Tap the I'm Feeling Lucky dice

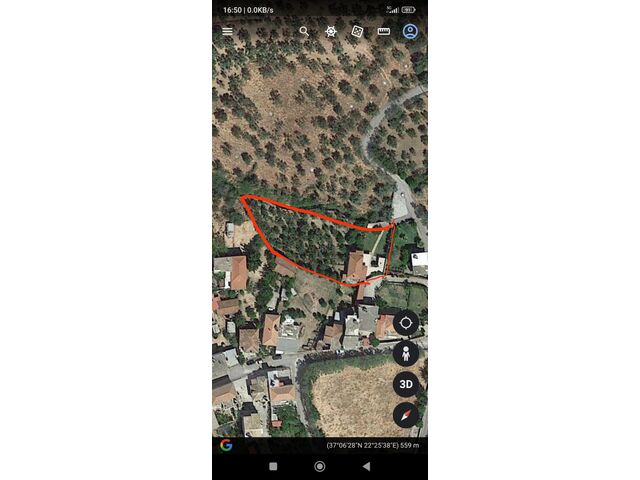pyautogui.click(x=357, y=31)
